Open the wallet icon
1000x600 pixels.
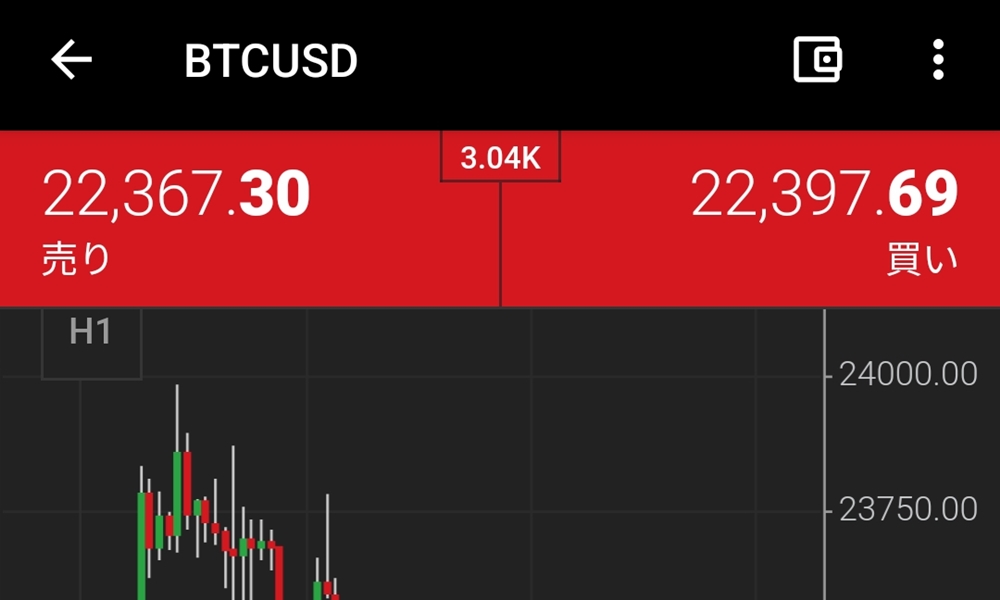817,61
